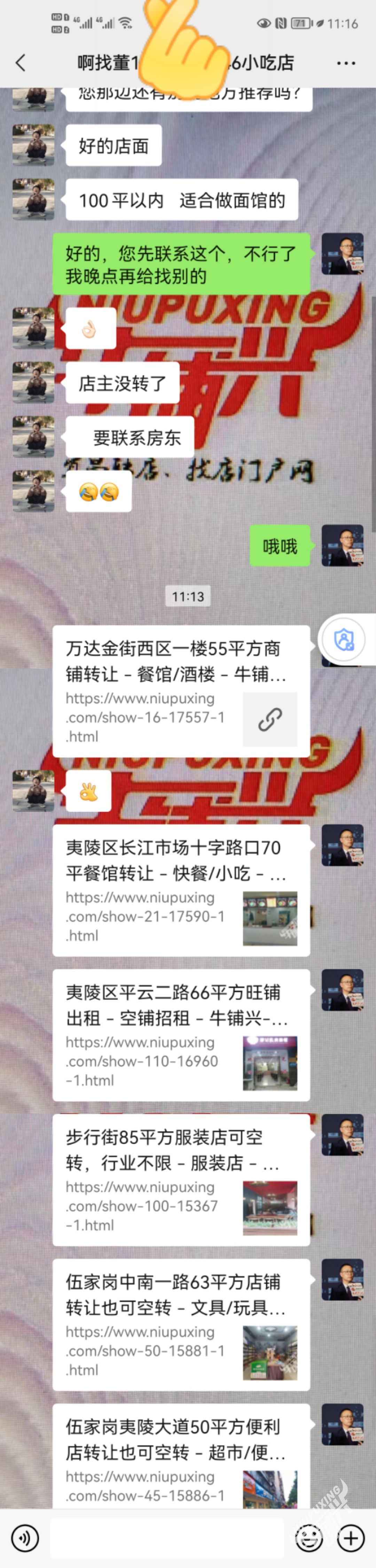Tap my avatar beside the 哦哦 message
The image size is (376, 1568).
tap(343, 545)
